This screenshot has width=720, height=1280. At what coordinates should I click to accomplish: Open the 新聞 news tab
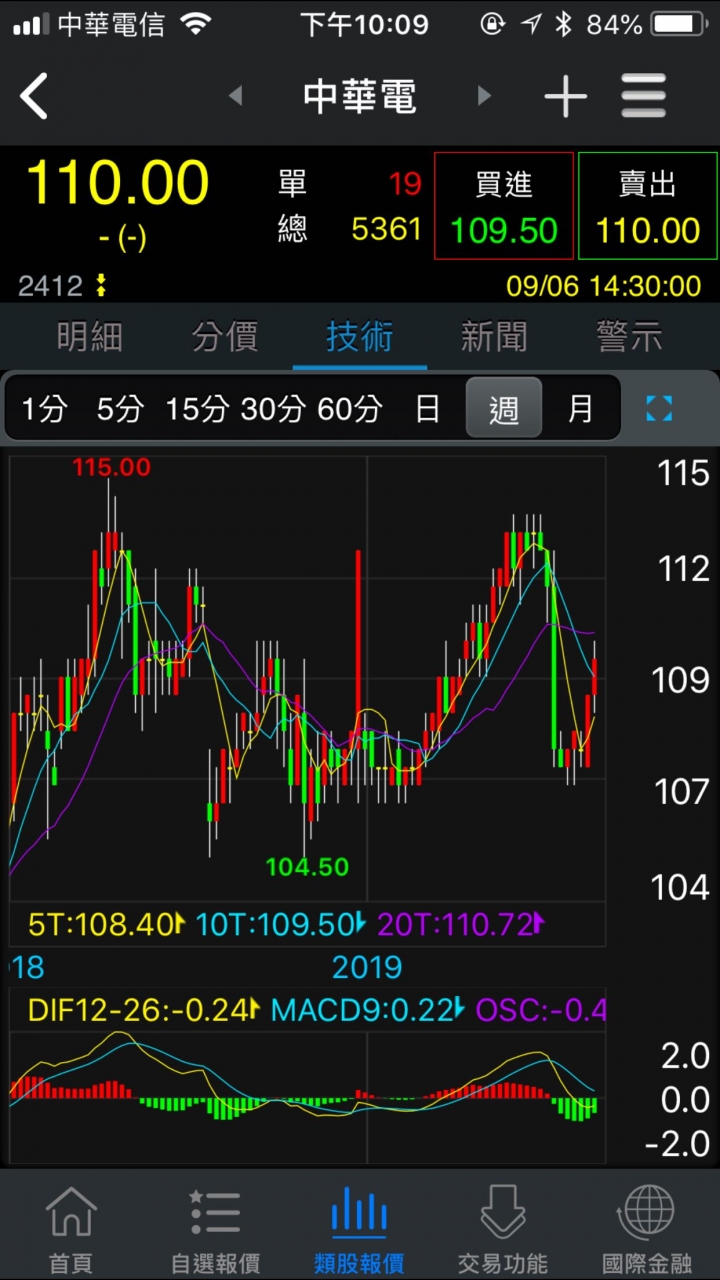494,337
